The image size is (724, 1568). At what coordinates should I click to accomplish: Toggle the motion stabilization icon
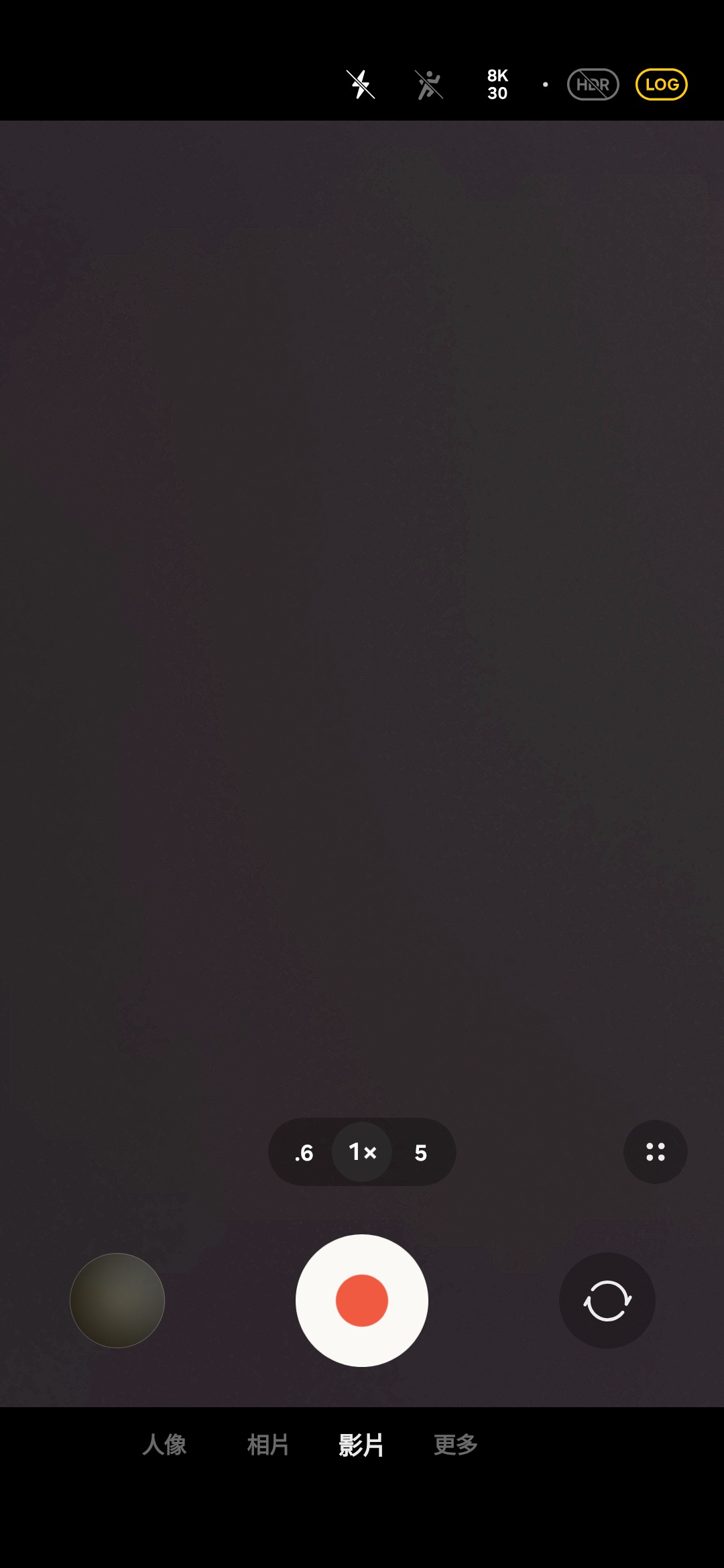pyautogui.click(x=429, y=84)
